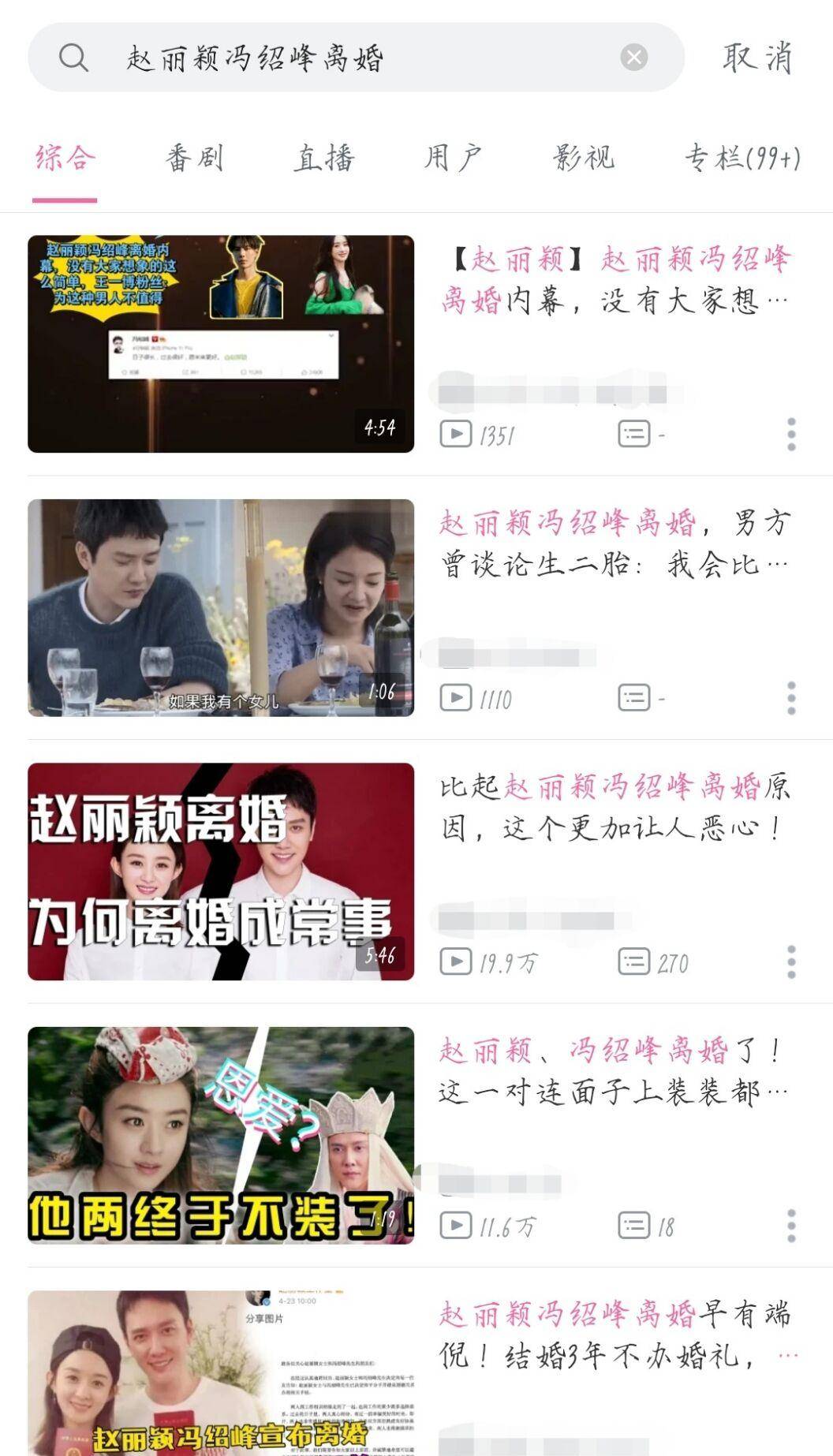This screenshot has width=833, height=1456.
Task: Play the 1:06 video about 男方曾谈论生二胎
Action: (221, 607)
